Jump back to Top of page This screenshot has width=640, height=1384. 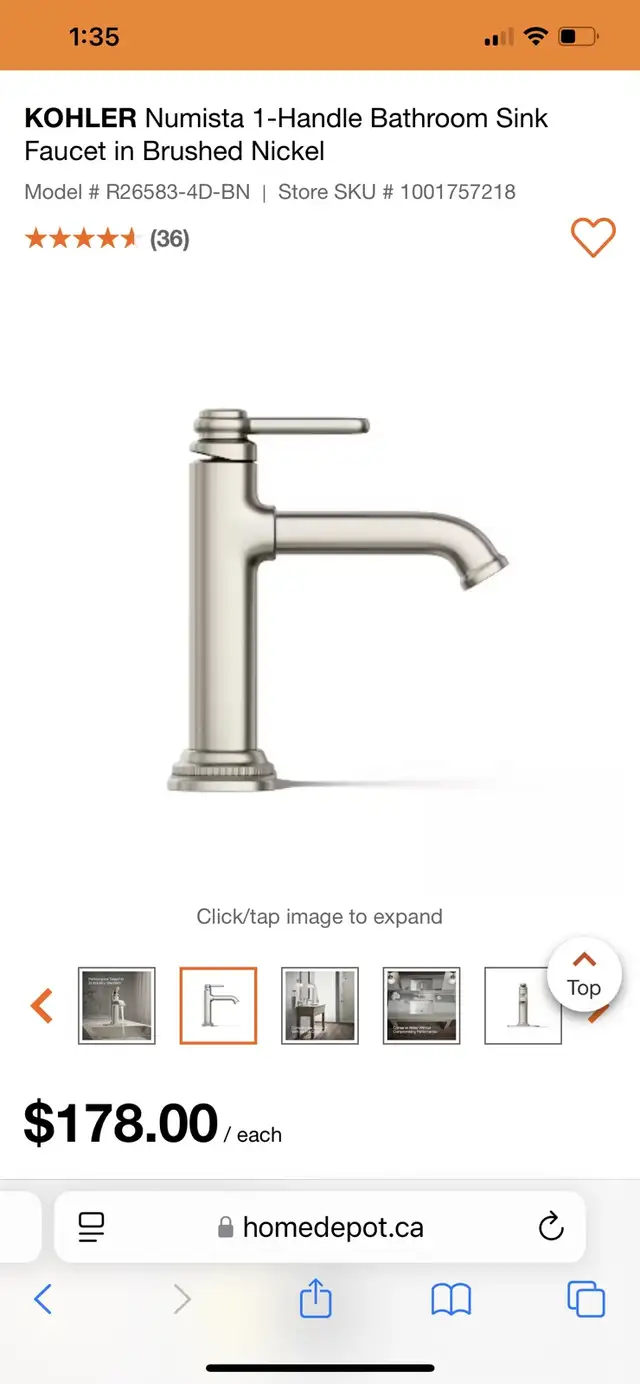point(584,974)
